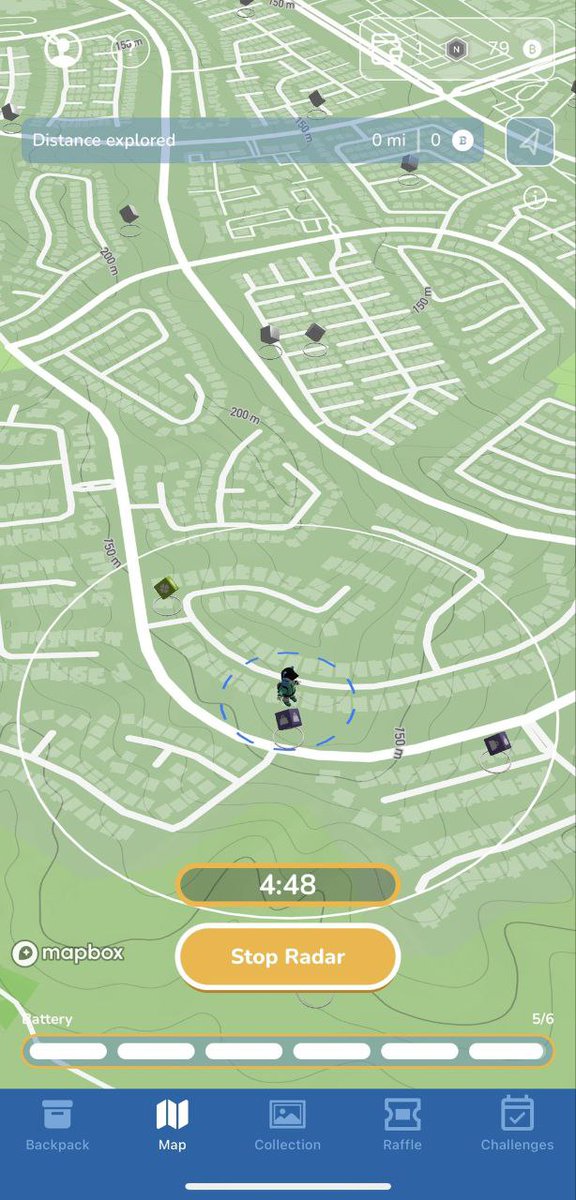This screenshot has width=576, height=1200.
Task: Recenter map with the location arrow
Action: [x=530, y=142]
